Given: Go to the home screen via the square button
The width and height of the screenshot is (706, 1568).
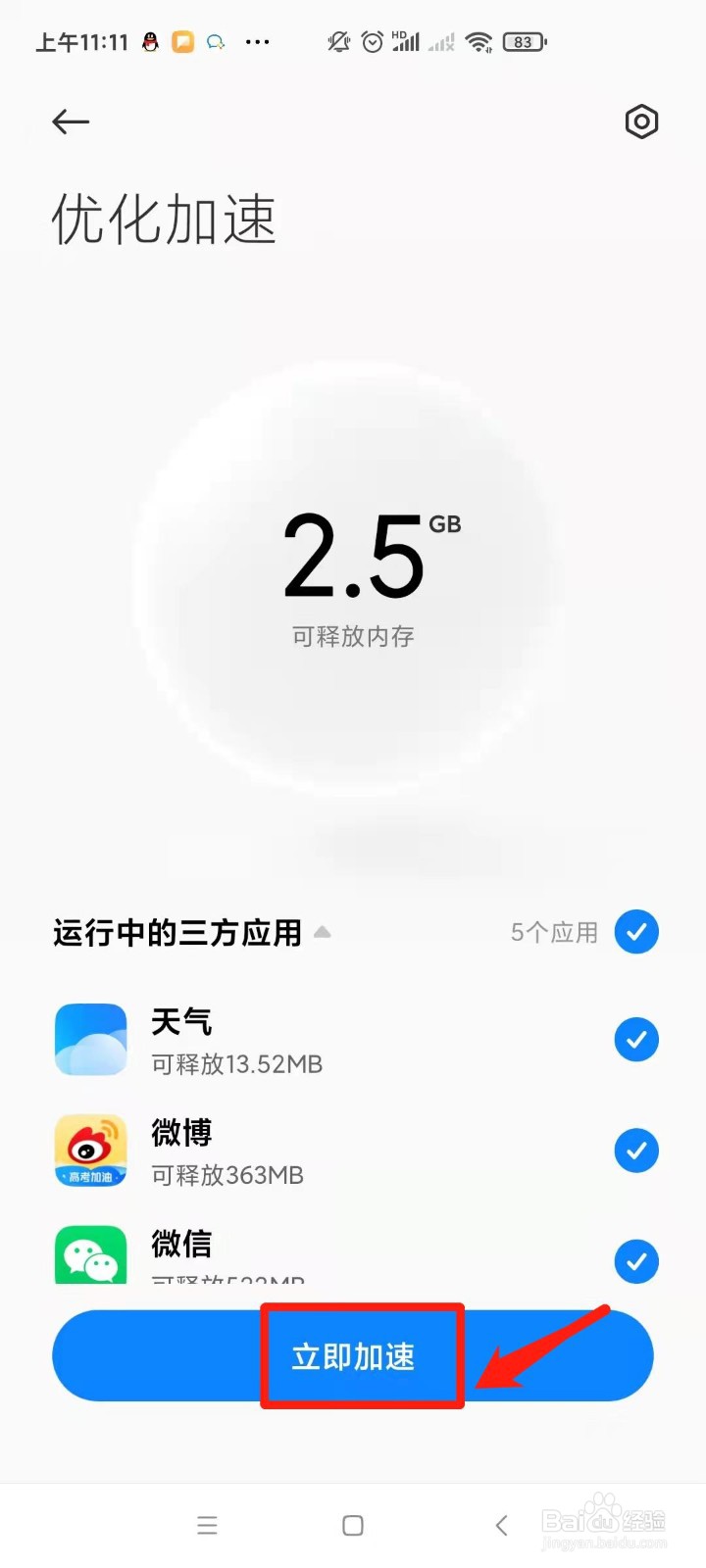Looking at the screenshot, I should coord(353,1525).
